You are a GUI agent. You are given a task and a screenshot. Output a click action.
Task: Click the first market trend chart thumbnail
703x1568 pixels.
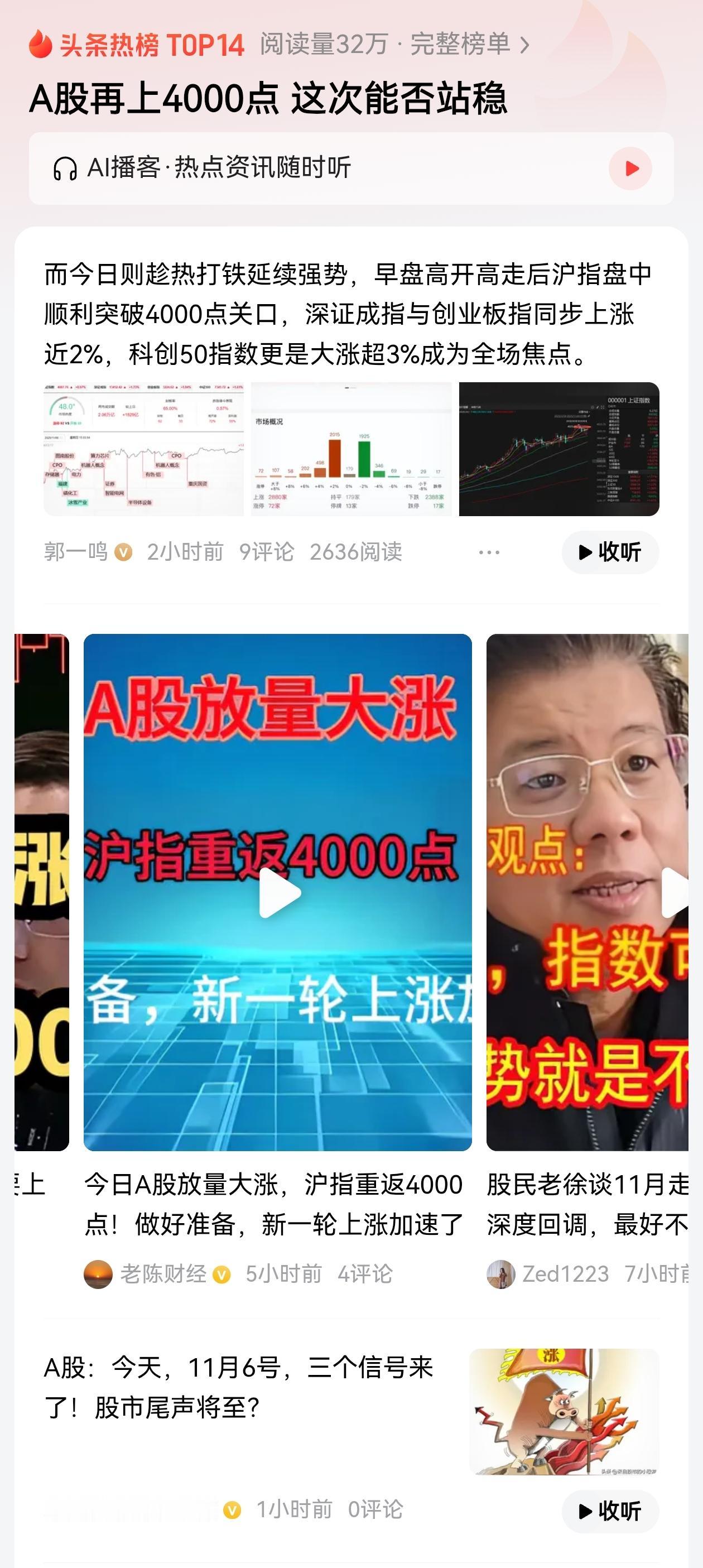coord(143,449)
